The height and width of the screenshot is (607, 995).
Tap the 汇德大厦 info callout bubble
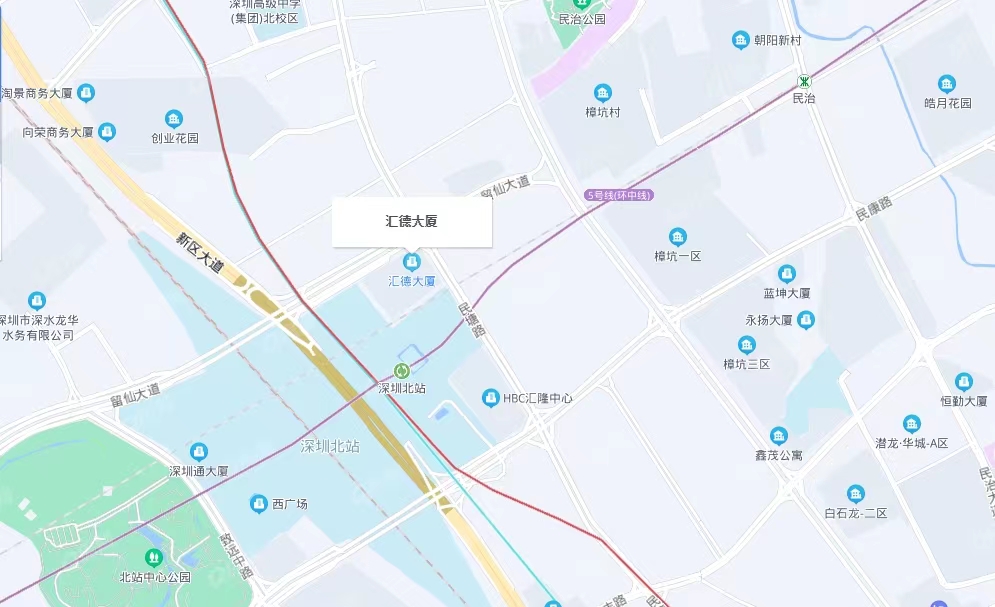(x=412, y=222)
